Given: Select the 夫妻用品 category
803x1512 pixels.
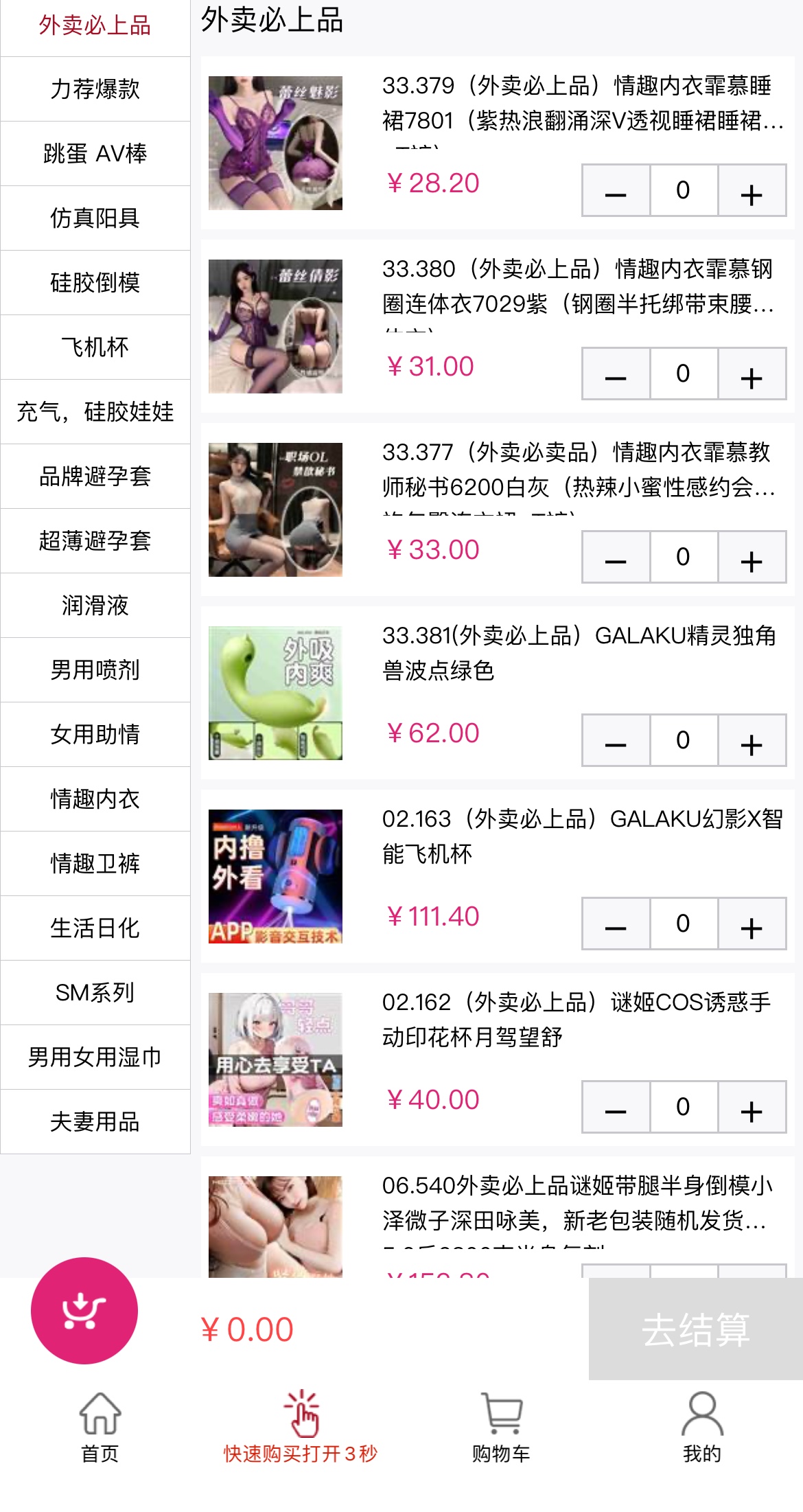Looking at the screenshot, I should click(x=96, y=1122).
